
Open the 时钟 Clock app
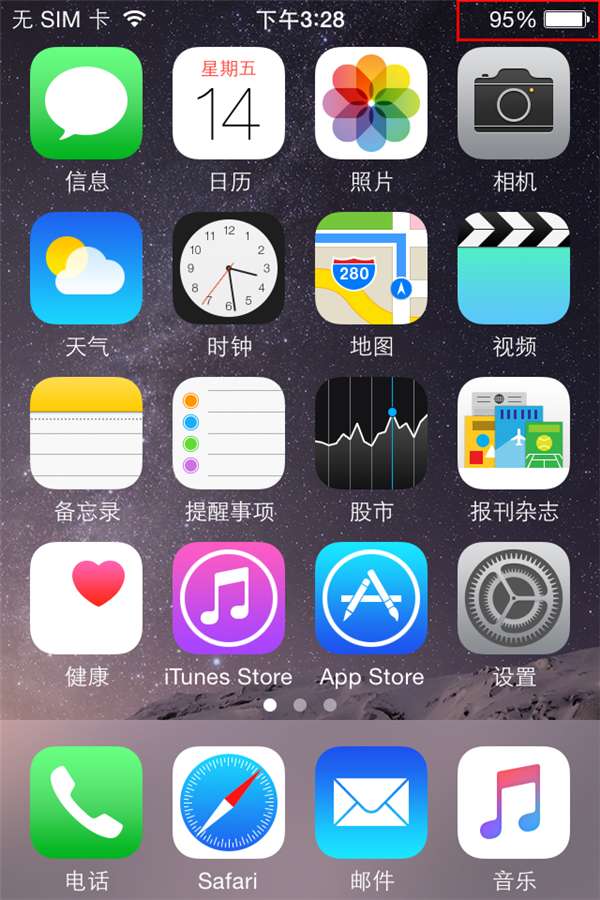click(x=229, y=268)
